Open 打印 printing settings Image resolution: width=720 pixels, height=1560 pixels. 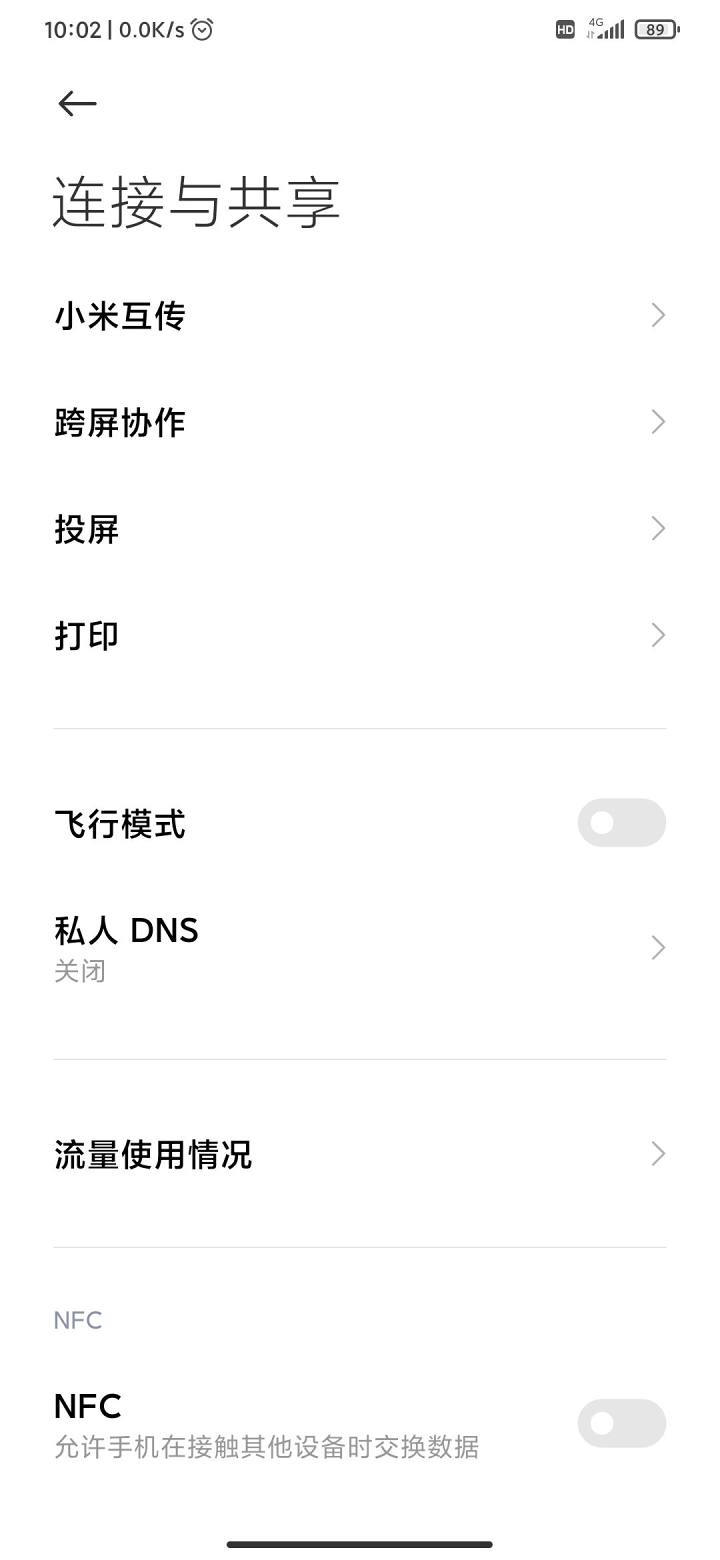pyautogui.click(x=360, y=635)
